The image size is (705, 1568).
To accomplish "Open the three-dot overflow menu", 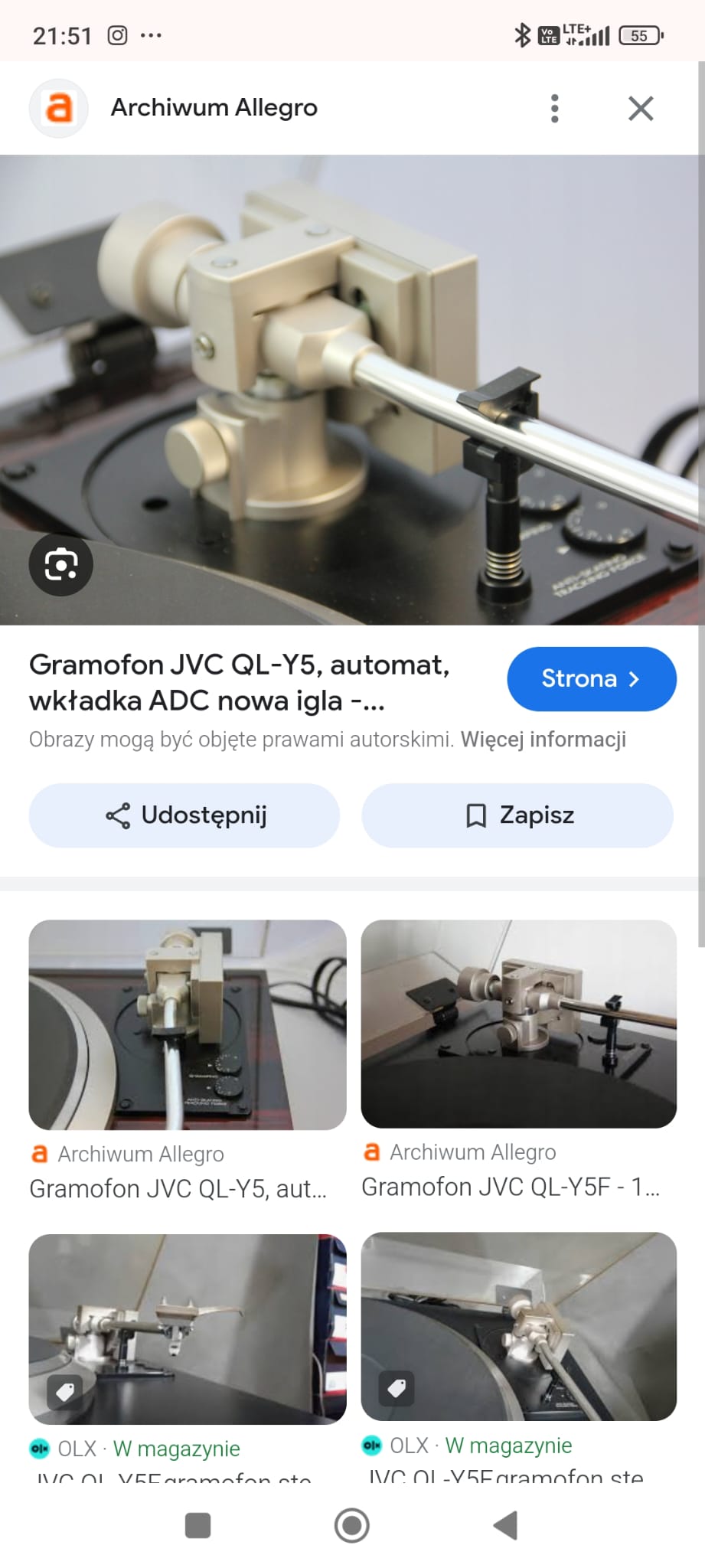I will click(x=555, y=109).
